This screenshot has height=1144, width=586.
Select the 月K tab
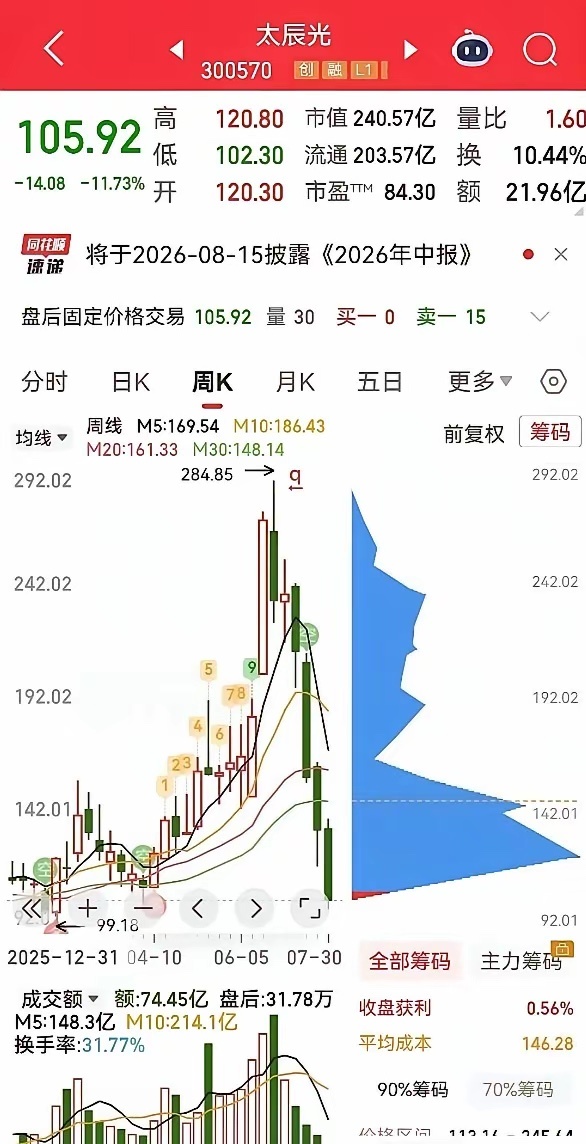tap(295, 382)
